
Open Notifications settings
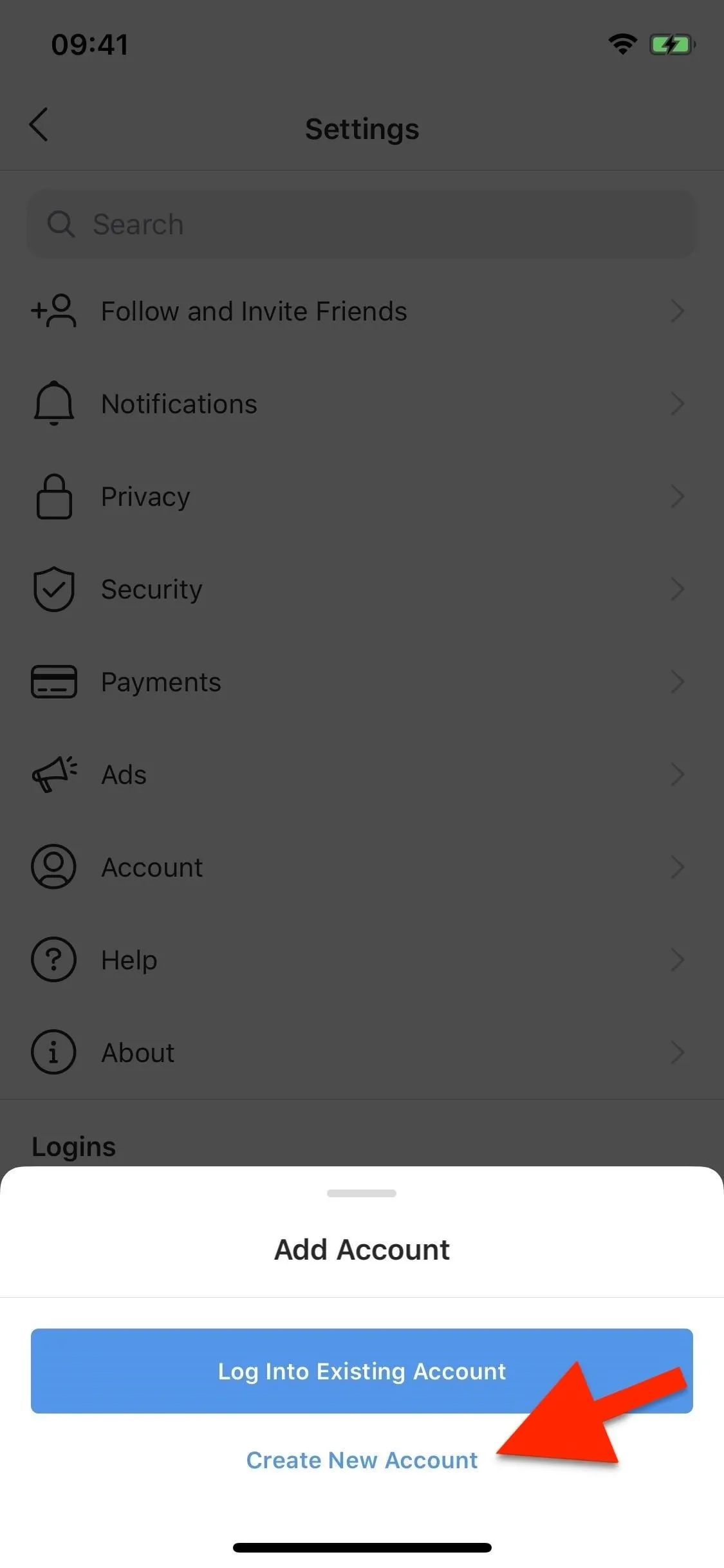click(x=362, y=404)
